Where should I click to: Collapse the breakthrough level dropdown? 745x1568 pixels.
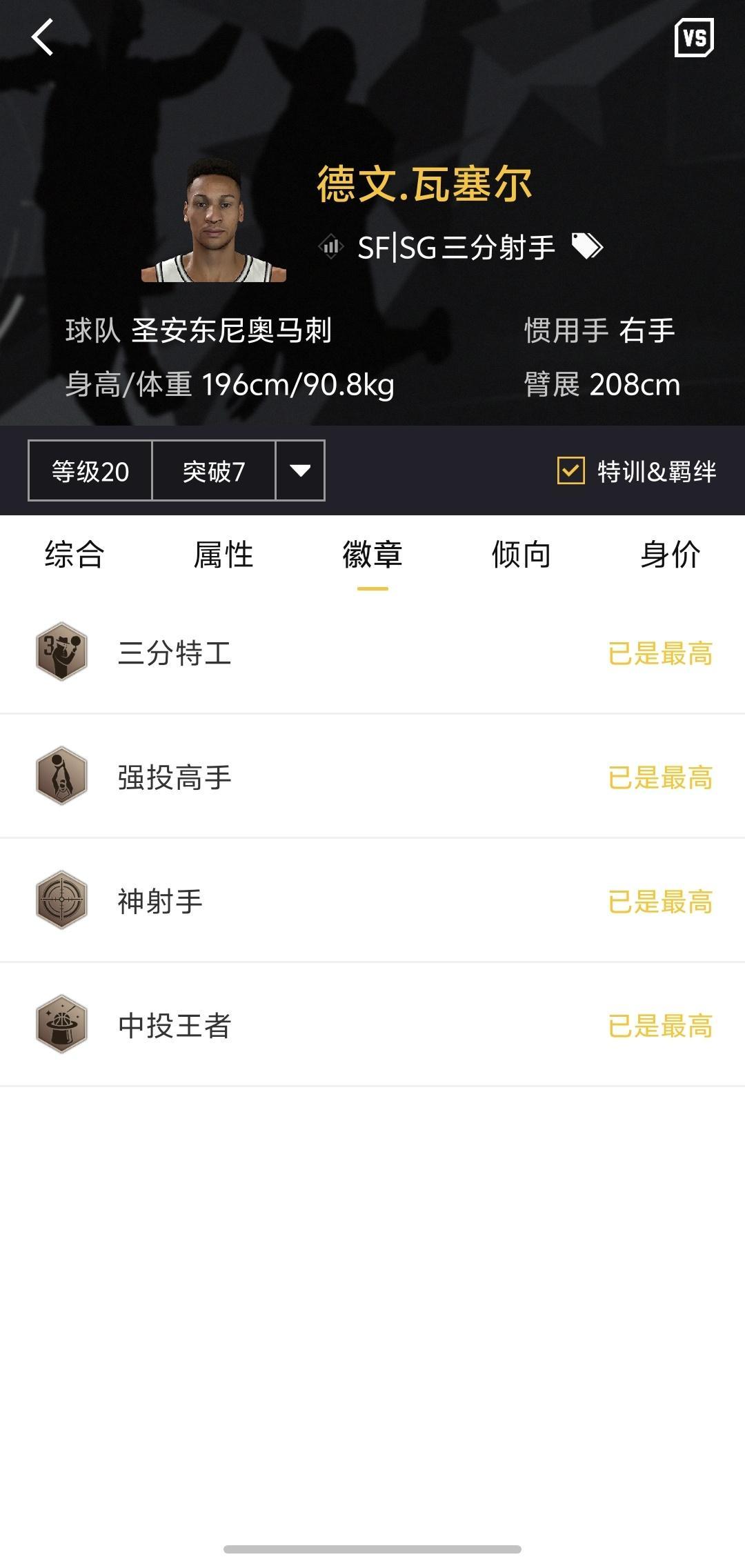point(299,470)
